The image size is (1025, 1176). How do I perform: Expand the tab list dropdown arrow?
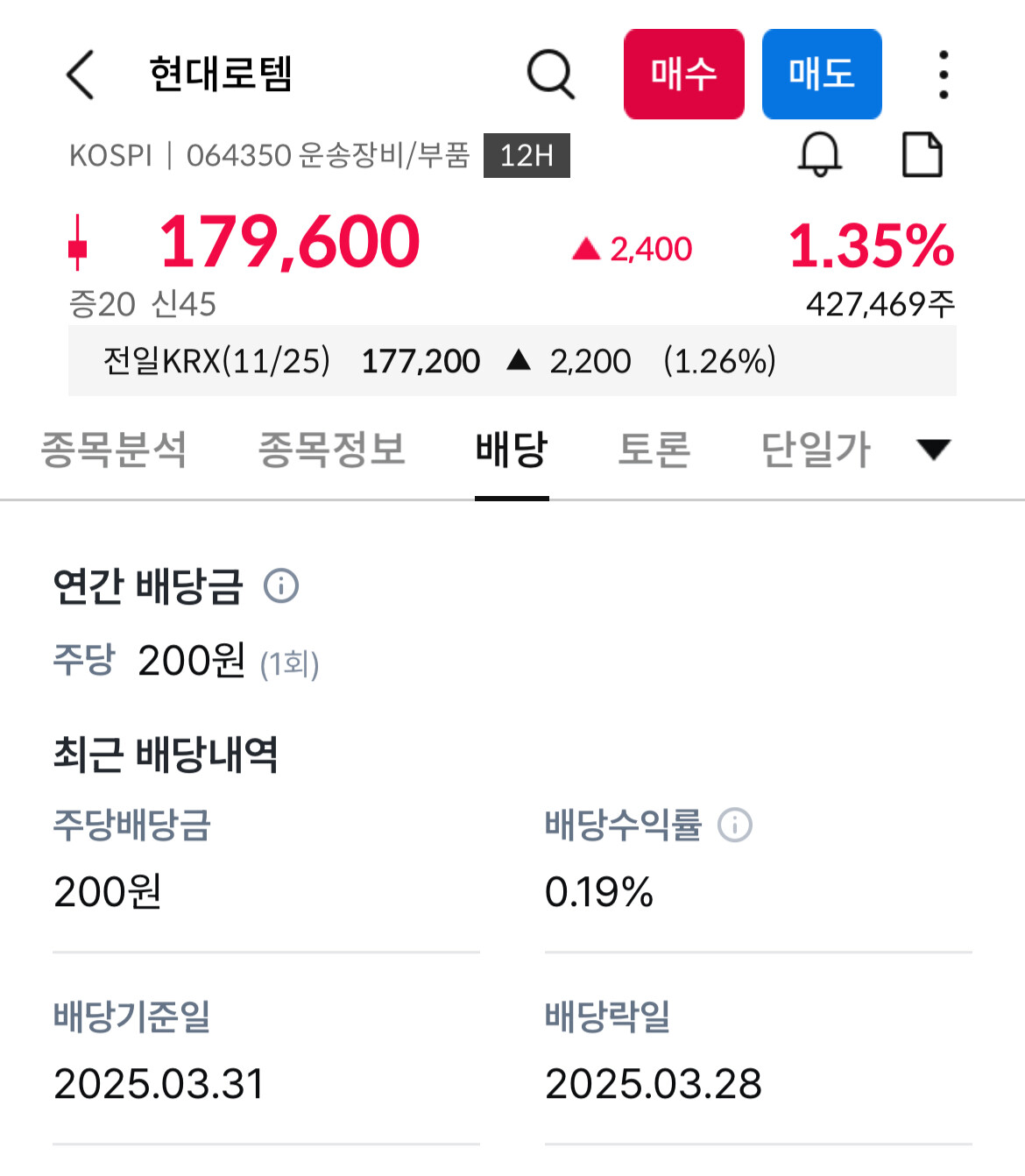(x=933, y=450)
